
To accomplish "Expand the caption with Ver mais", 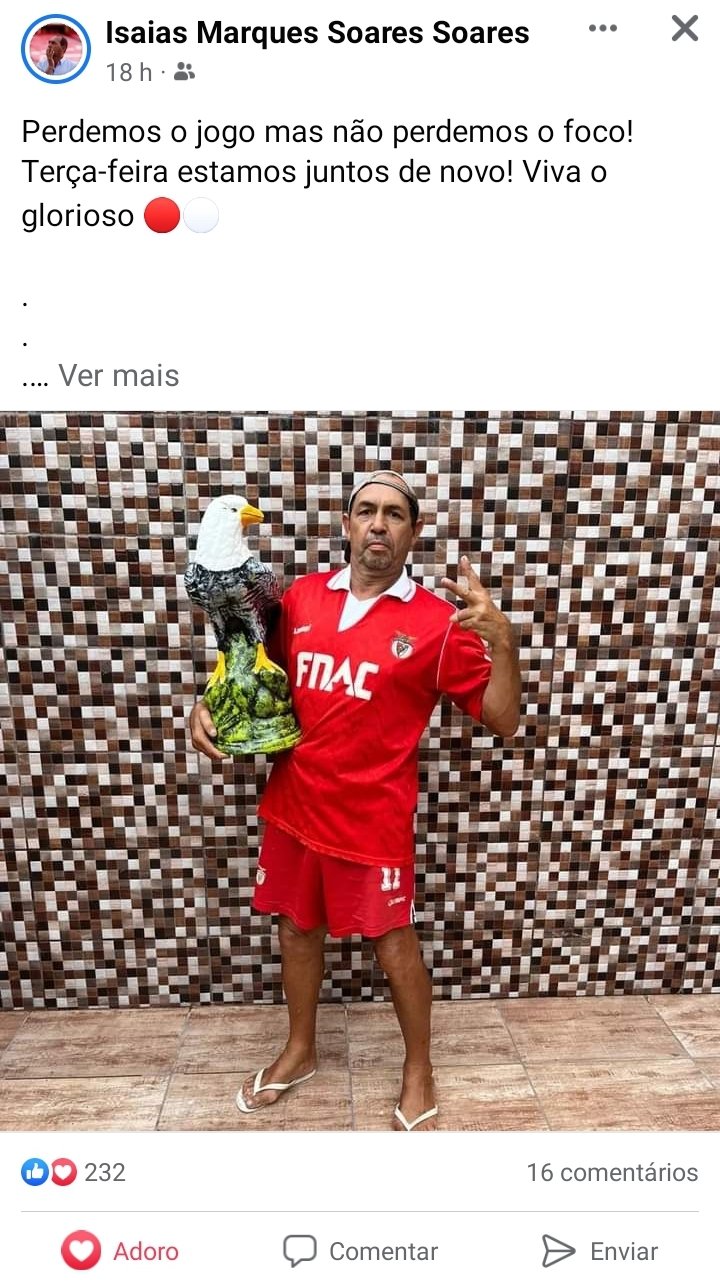I will tap(118, 376).
